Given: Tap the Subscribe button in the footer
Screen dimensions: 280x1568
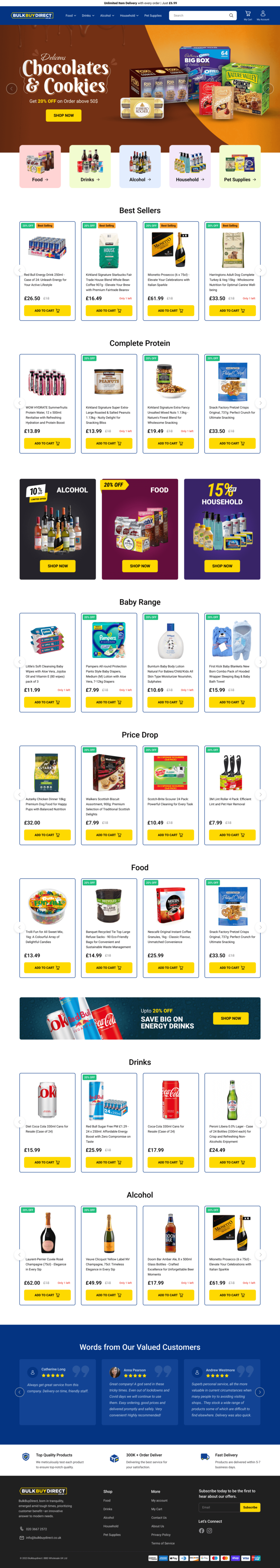Looking at the screenshot, I should click(250, 1507).
